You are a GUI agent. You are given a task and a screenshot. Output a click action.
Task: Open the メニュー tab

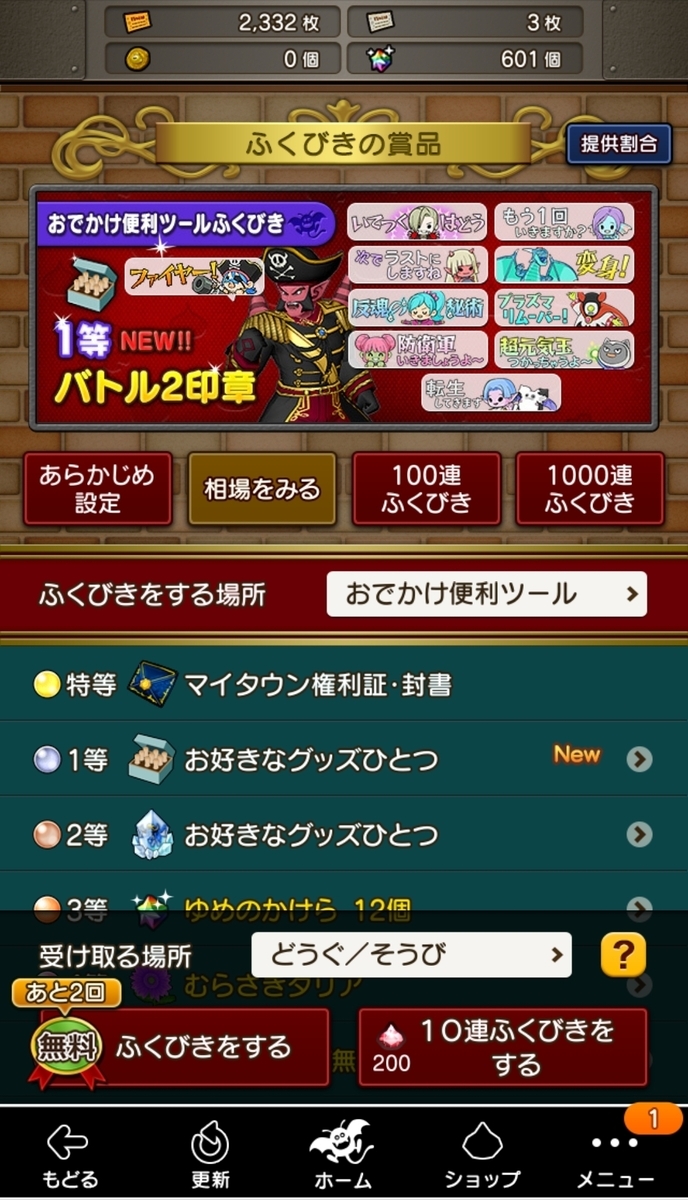pos(614,1155)
